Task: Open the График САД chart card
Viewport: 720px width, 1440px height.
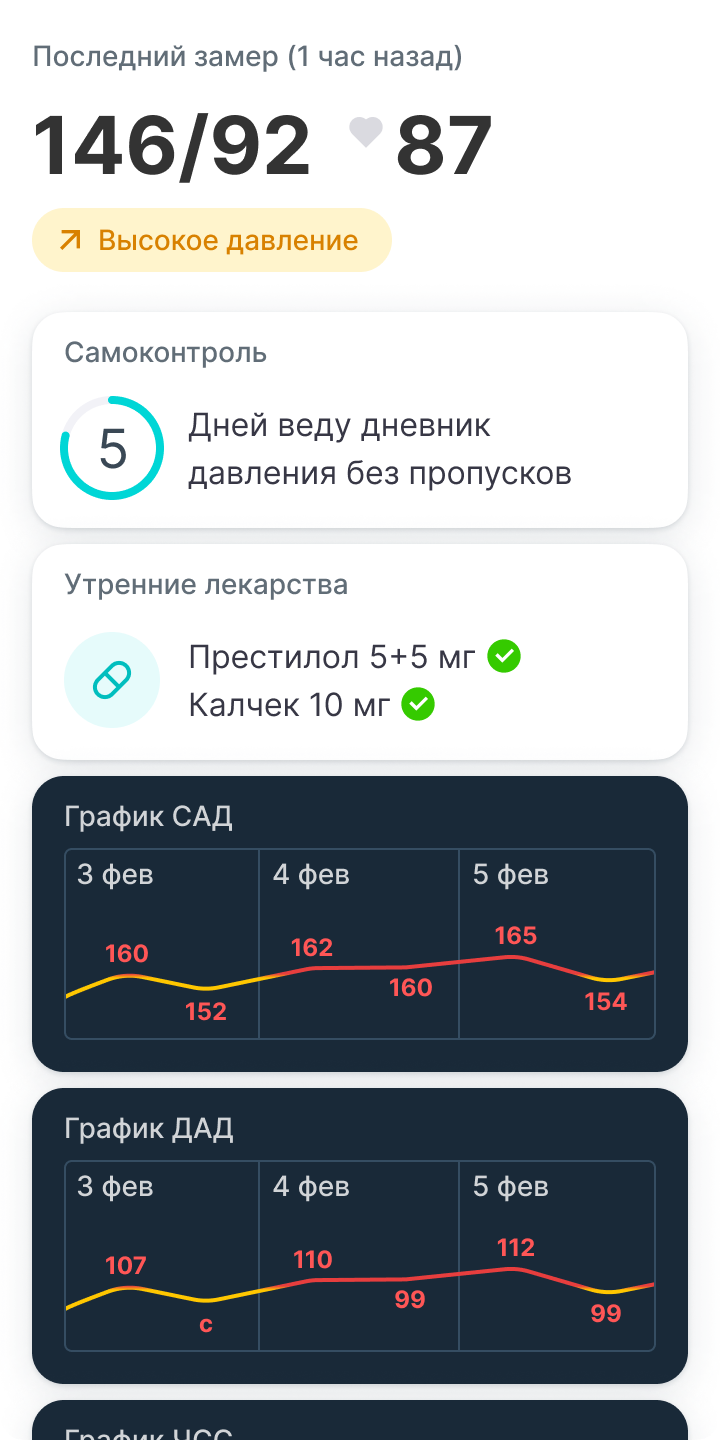Action: (360, 924)
